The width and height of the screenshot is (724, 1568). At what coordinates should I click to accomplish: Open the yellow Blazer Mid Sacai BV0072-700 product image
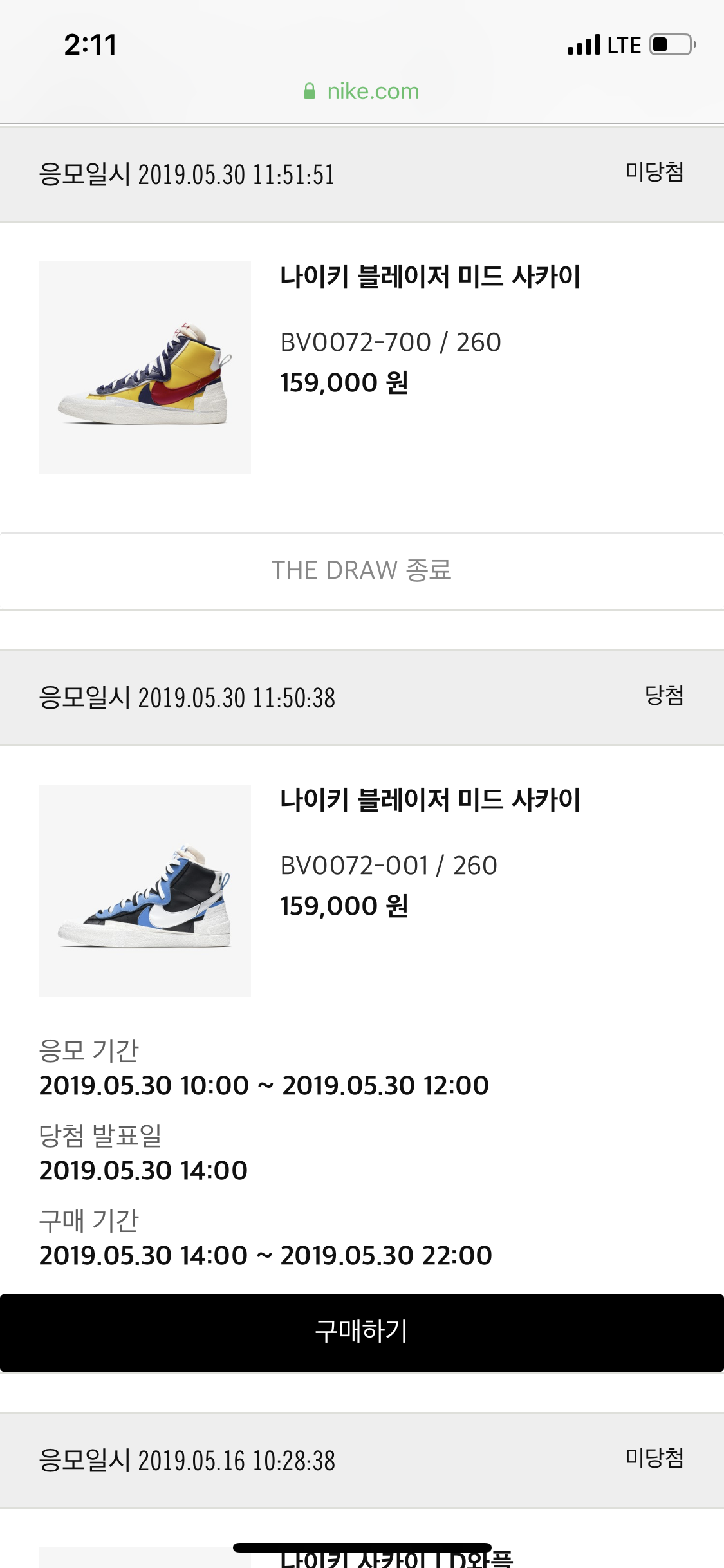[x=145, y=368]
